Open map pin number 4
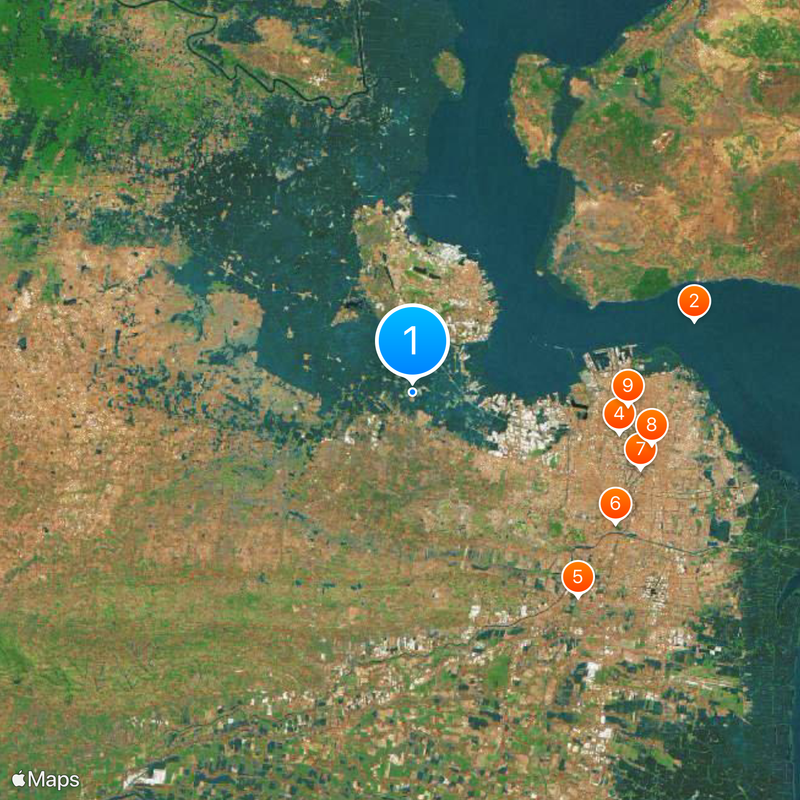The height and width of the screenshot is (800, 800). tap(617, 415)
